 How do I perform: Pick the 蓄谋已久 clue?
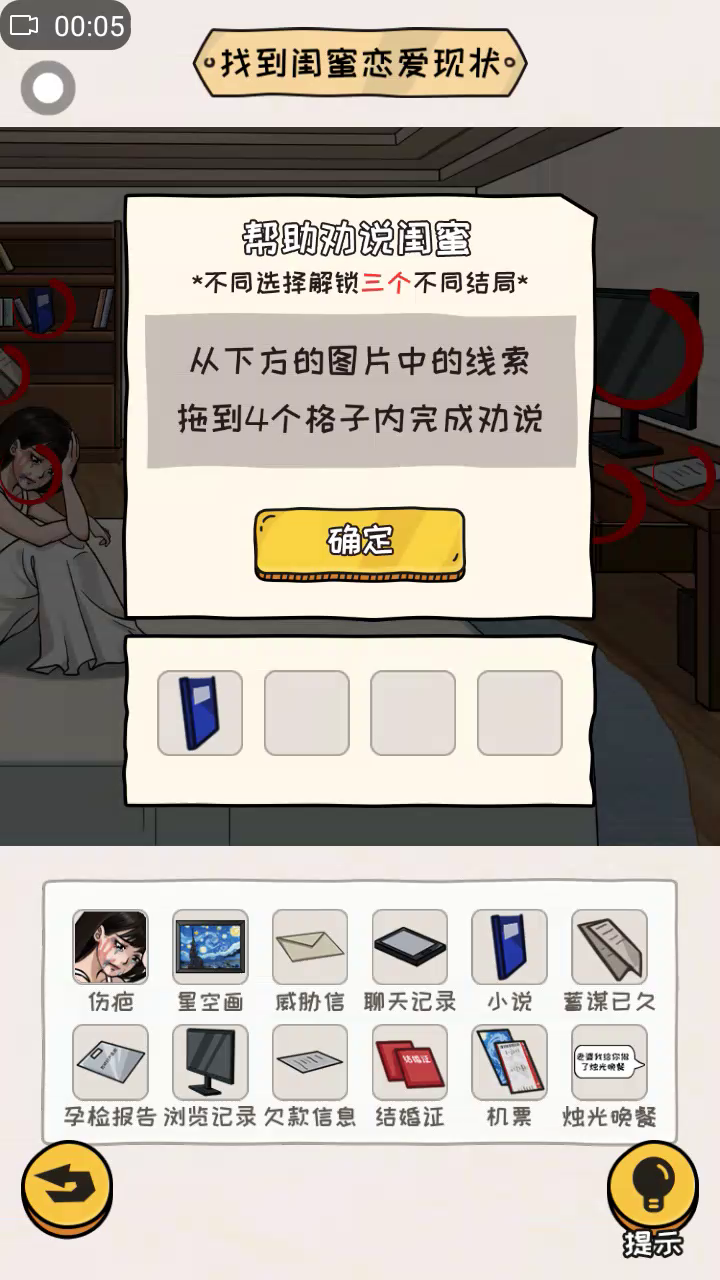click(x=609, y=947)
